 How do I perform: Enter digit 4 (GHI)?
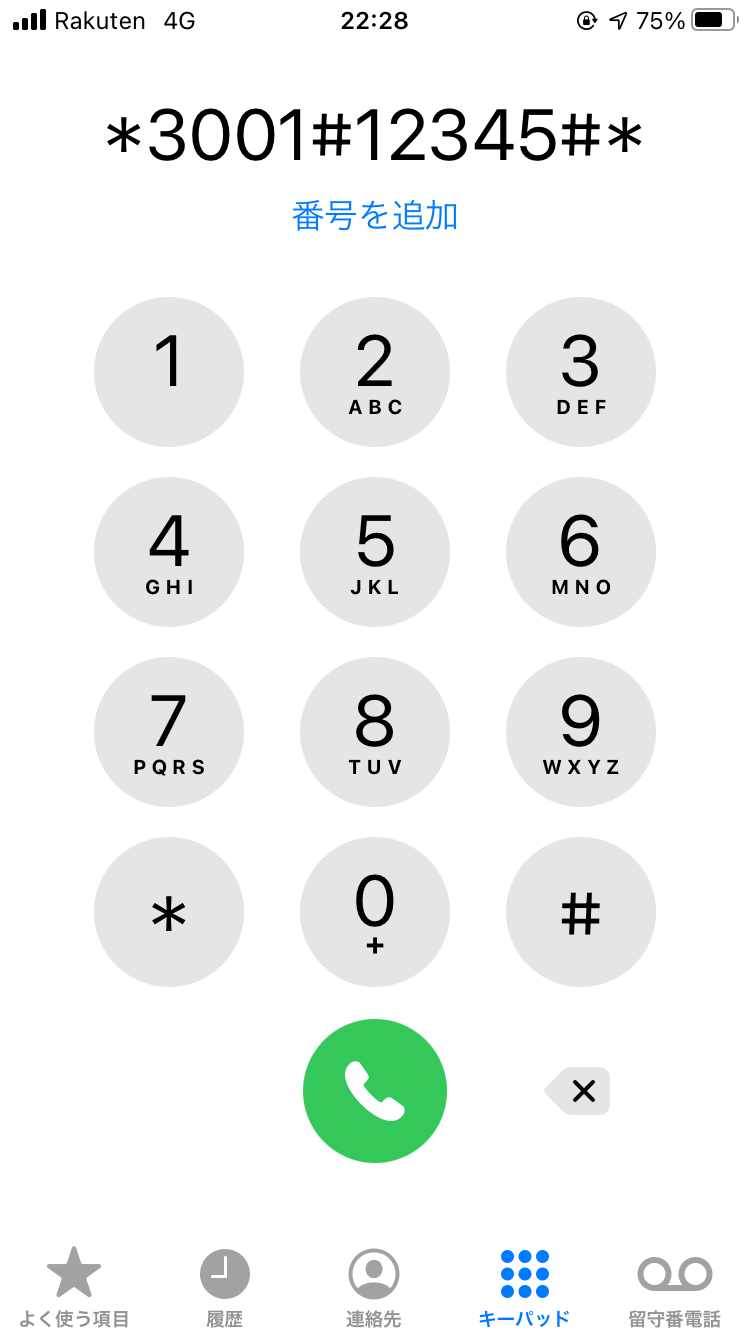point(169,552)
